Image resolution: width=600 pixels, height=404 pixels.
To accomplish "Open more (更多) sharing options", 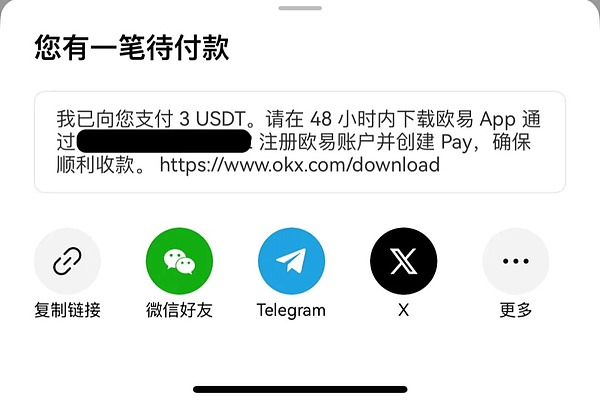I will coord(515,262).
